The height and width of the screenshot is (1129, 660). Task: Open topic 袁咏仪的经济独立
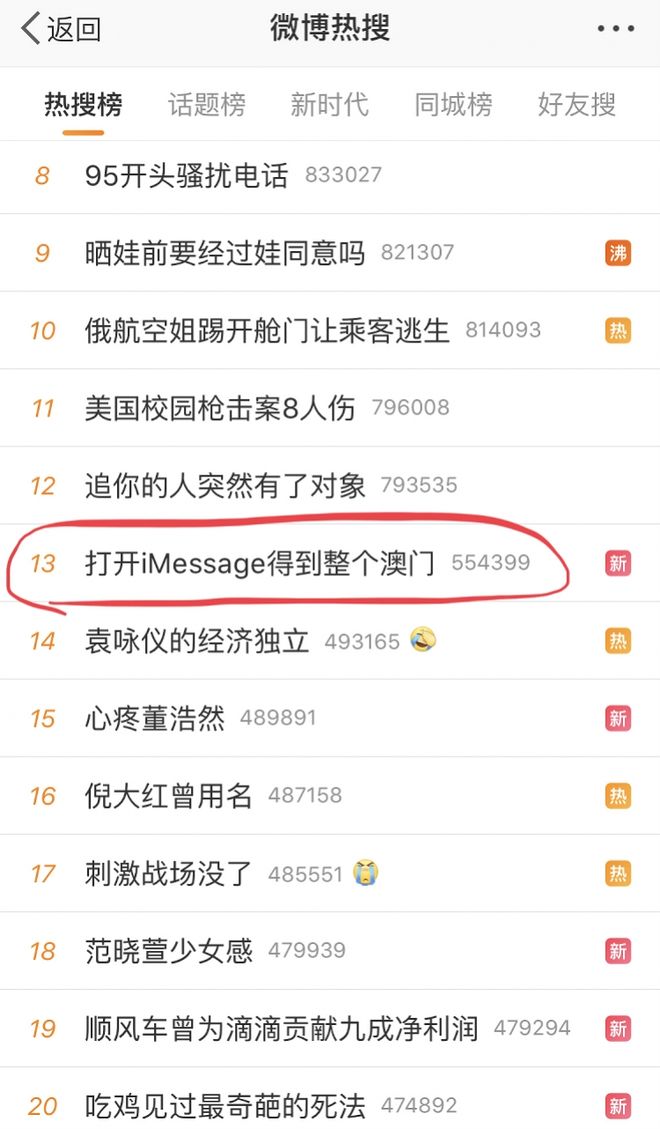click(197, 641)
